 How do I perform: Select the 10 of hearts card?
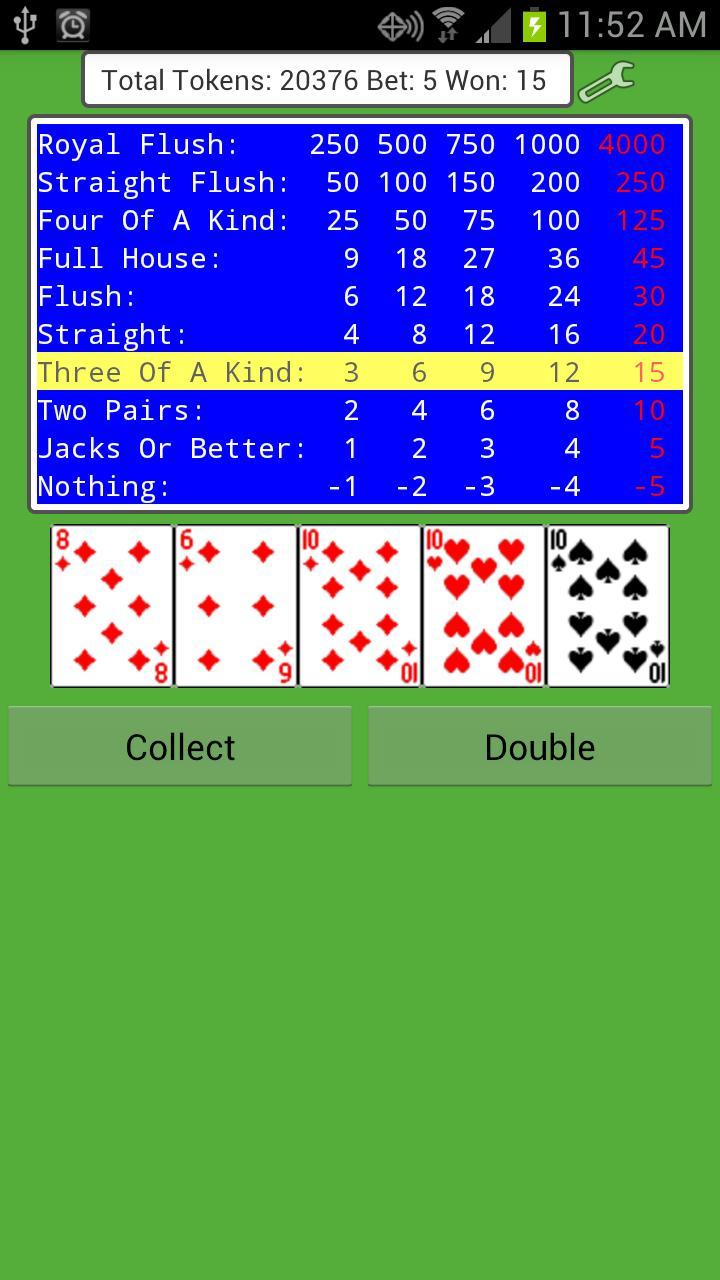483,605
